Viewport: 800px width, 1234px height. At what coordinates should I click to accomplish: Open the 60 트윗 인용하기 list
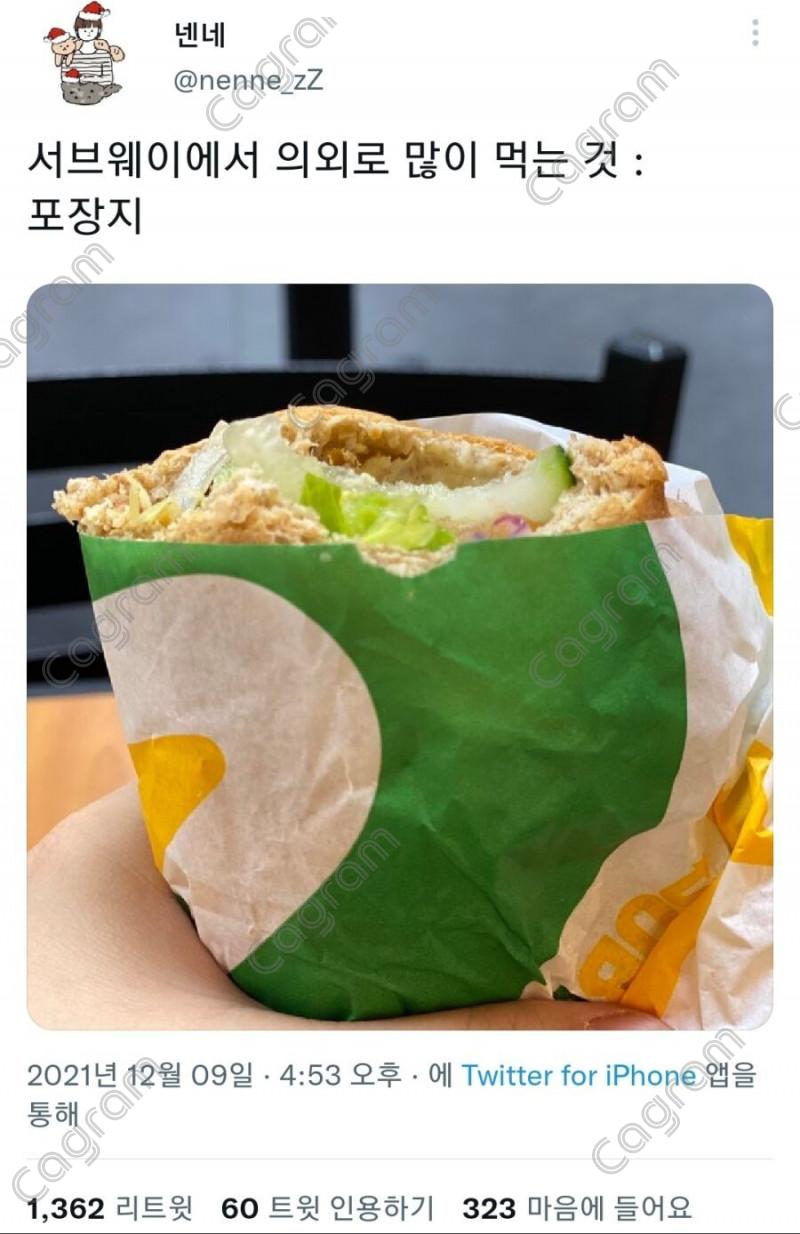coord(327,1208)
